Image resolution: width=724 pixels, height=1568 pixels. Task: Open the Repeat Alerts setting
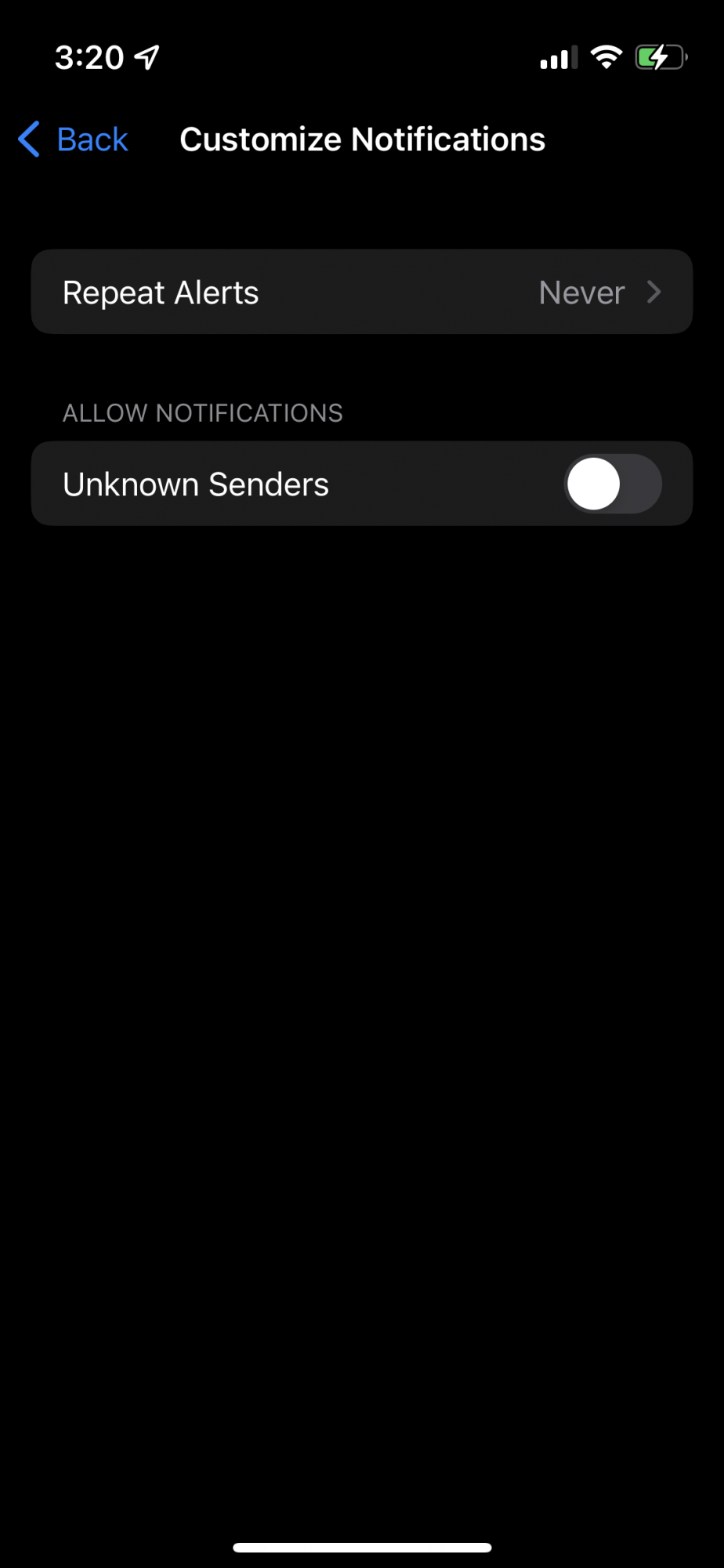[362, 292]
